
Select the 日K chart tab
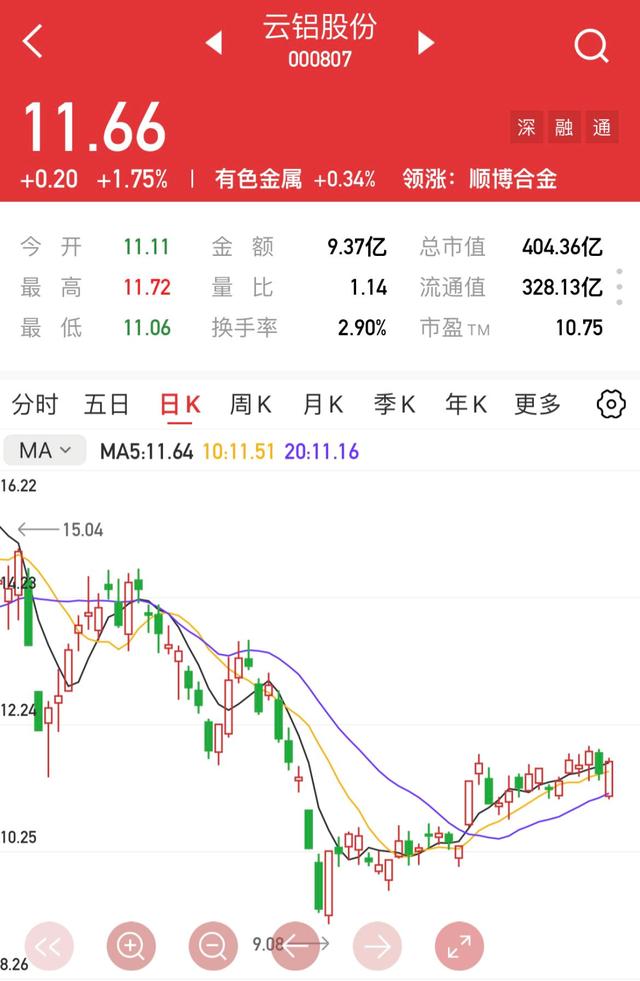pos(181,405)
